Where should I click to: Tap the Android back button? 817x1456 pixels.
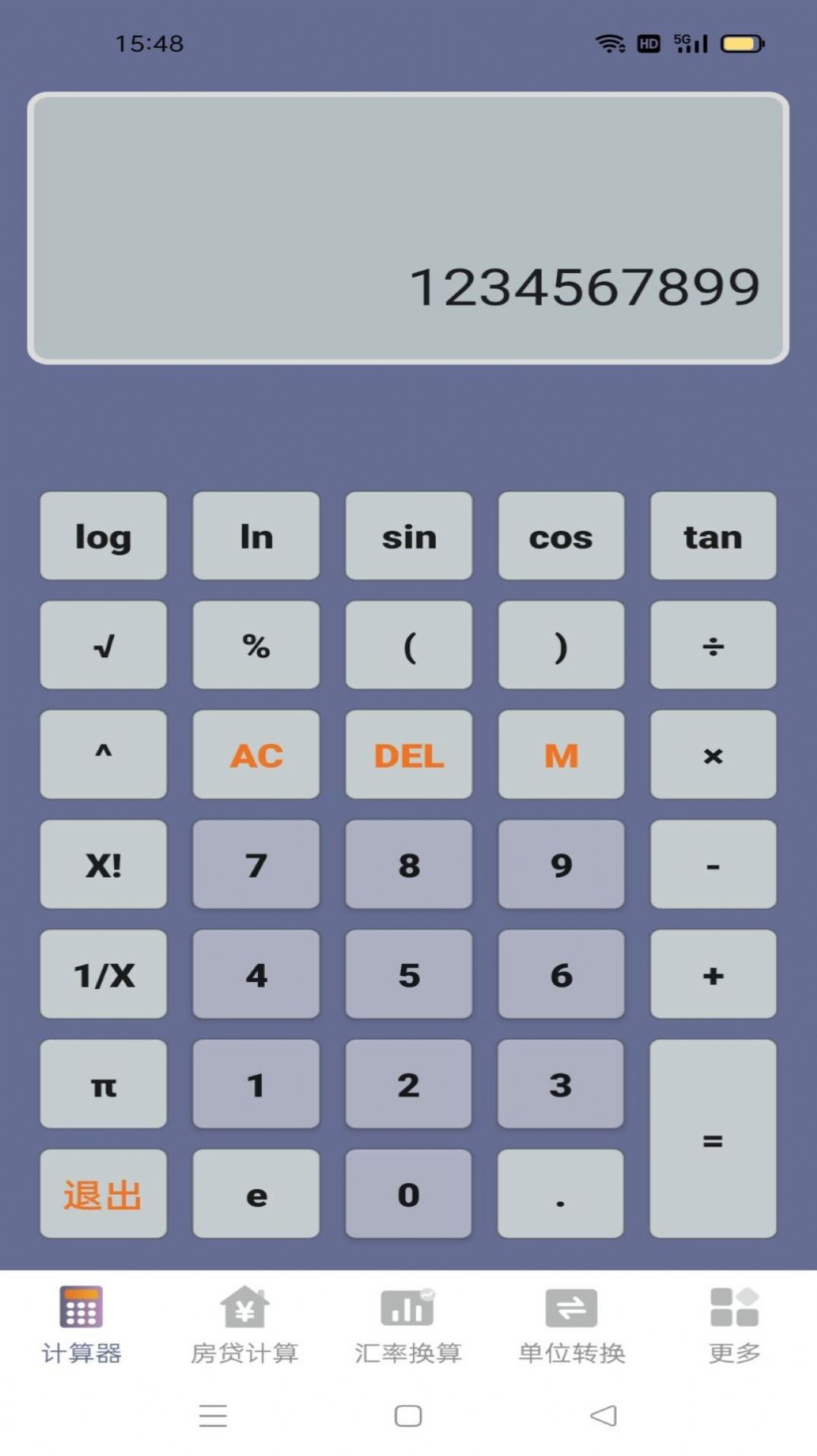[602, 1415]
